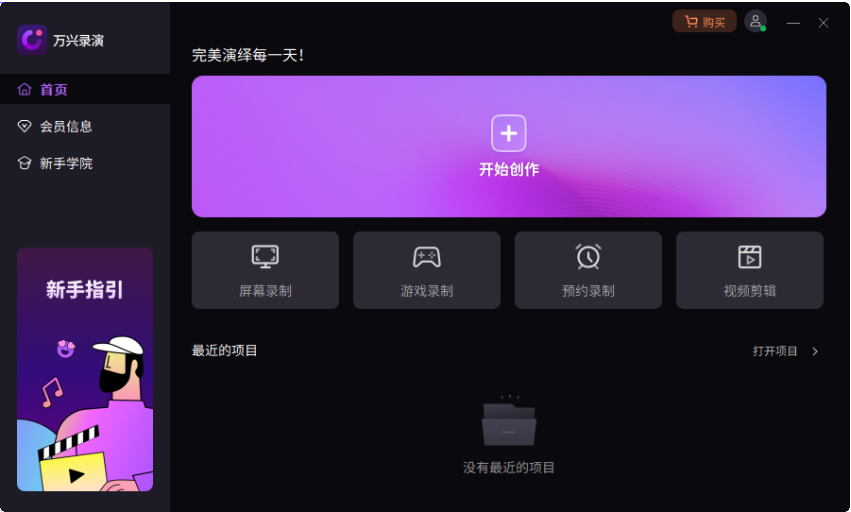This screenshot has width=851, height=512.
Task: Open the 新手指引 beginner guide banner
Action: [x=85, y=369]
